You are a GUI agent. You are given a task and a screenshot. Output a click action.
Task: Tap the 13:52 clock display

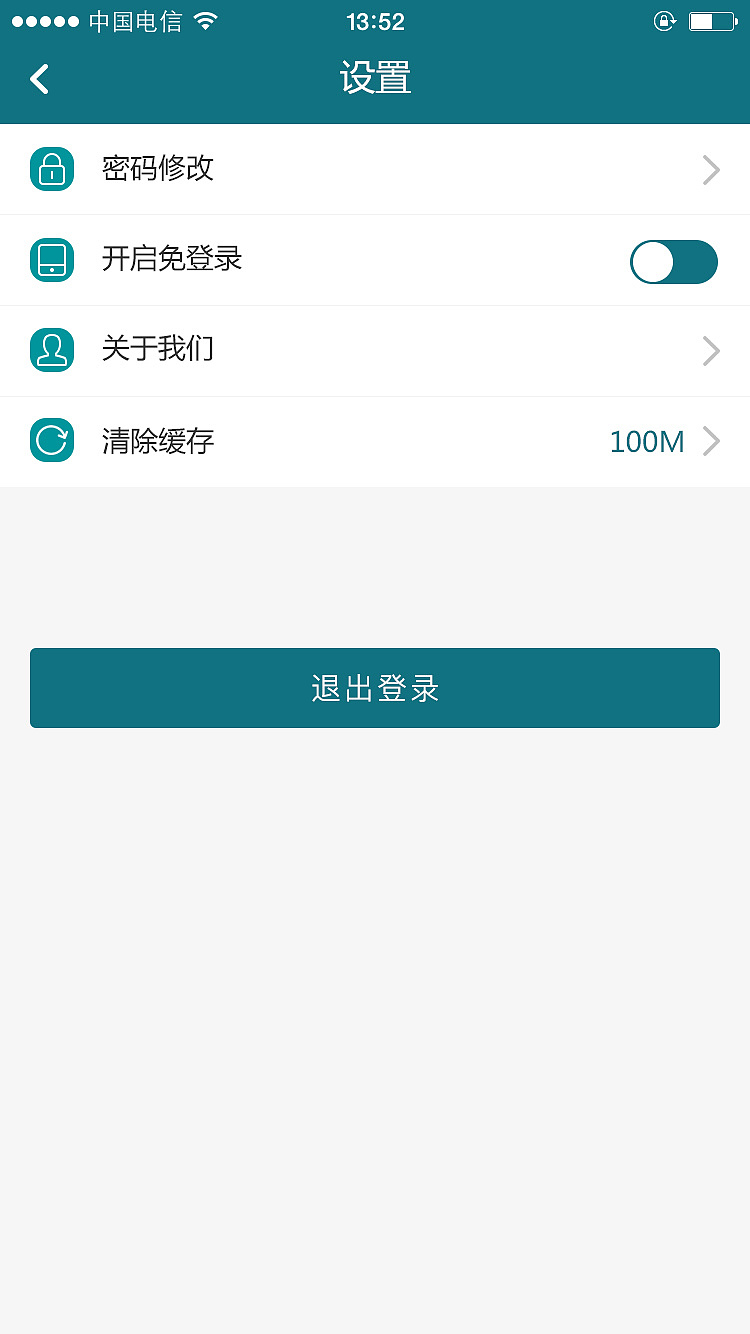375,20
